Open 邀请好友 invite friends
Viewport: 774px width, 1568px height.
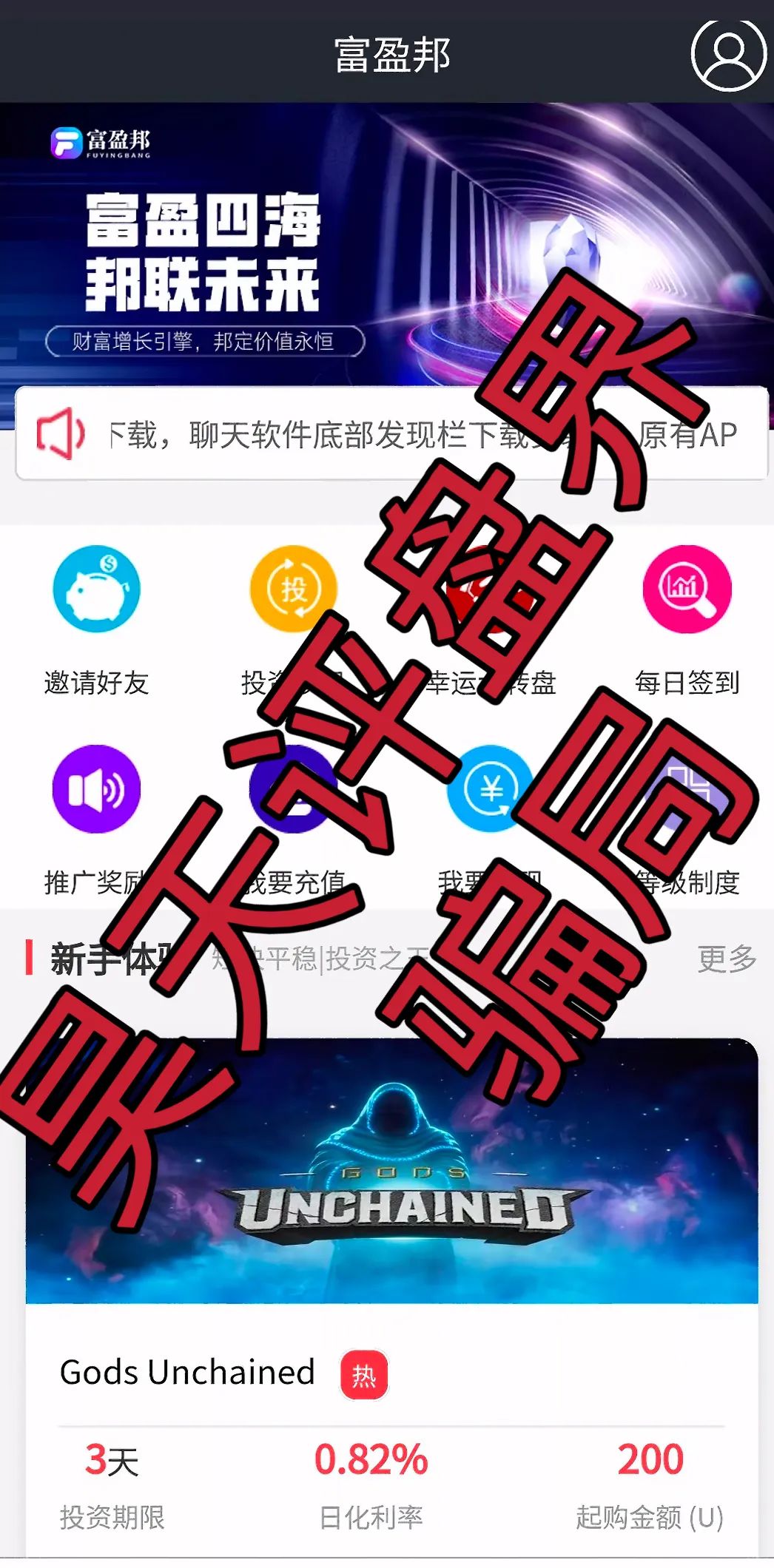click(96, 589)
